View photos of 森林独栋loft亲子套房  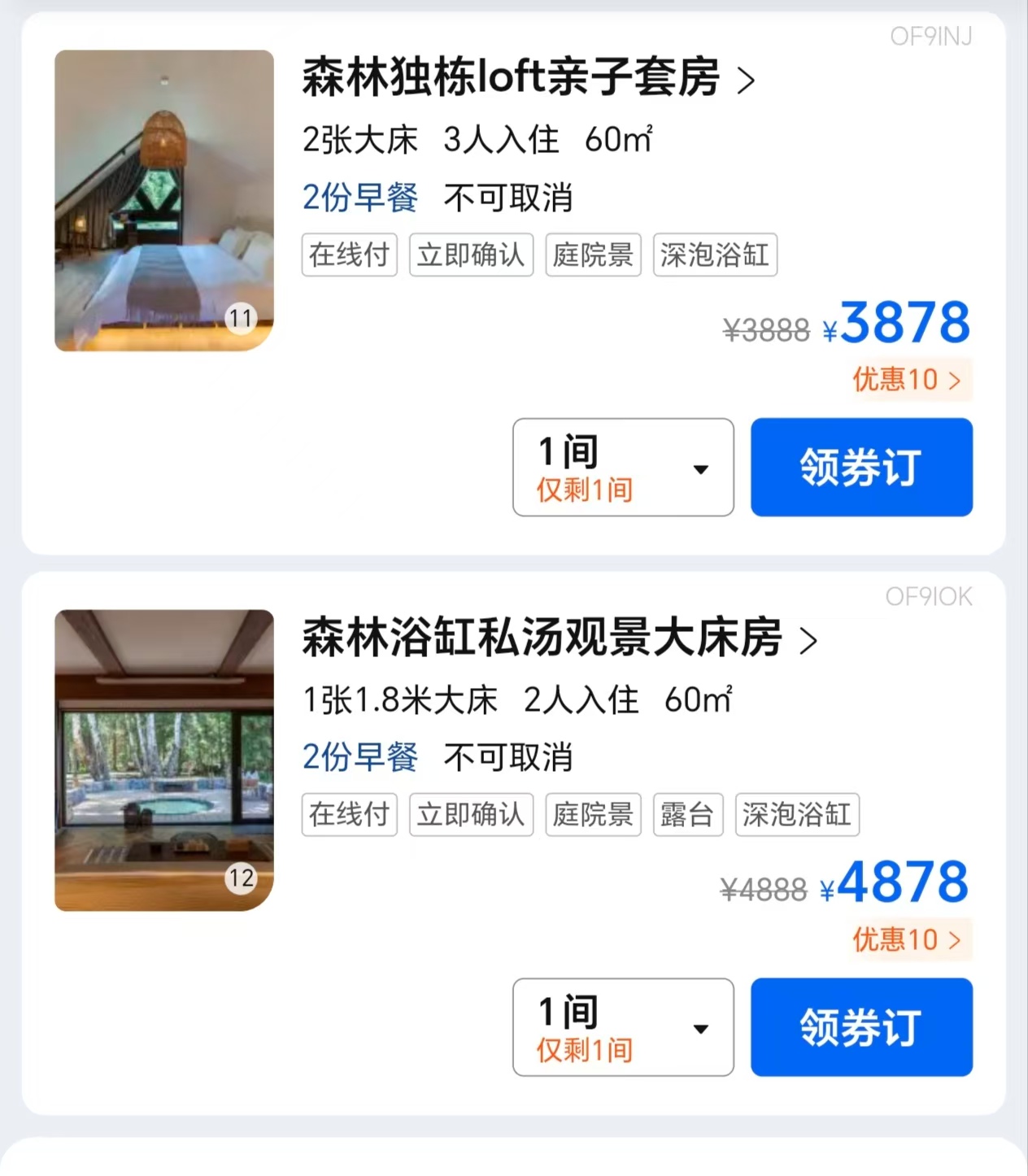coord(164,201)
